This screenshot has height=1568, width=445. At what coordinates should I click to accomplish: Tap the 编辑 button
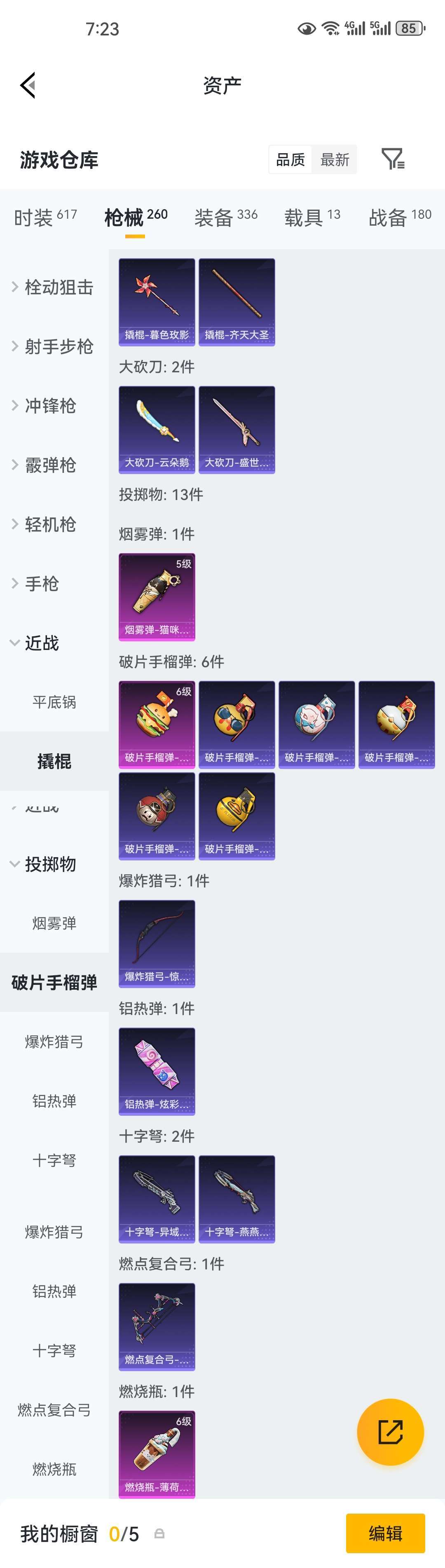point(385,1533)
